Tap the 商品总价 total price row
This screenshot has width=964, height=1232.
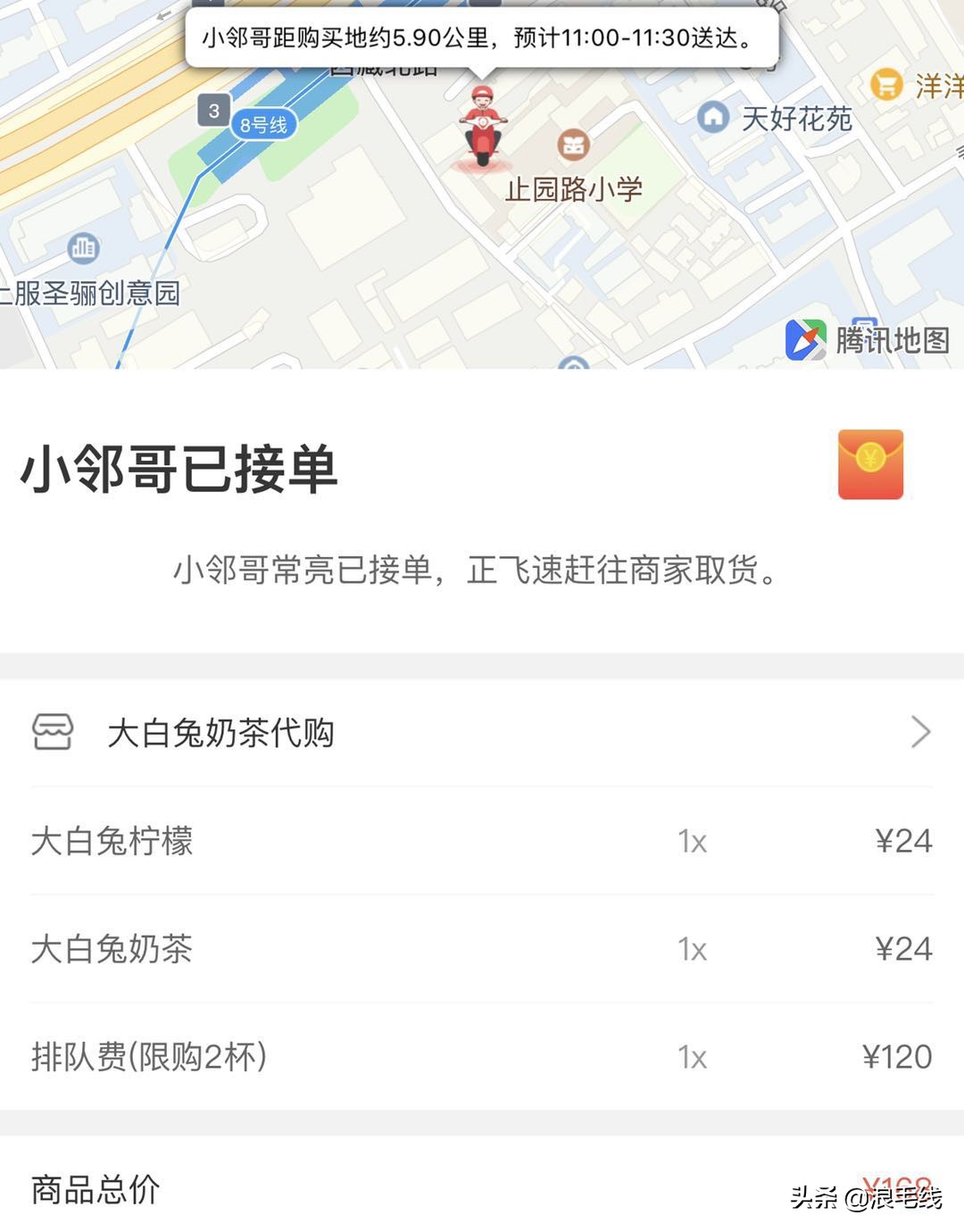tap(94, 1189)
